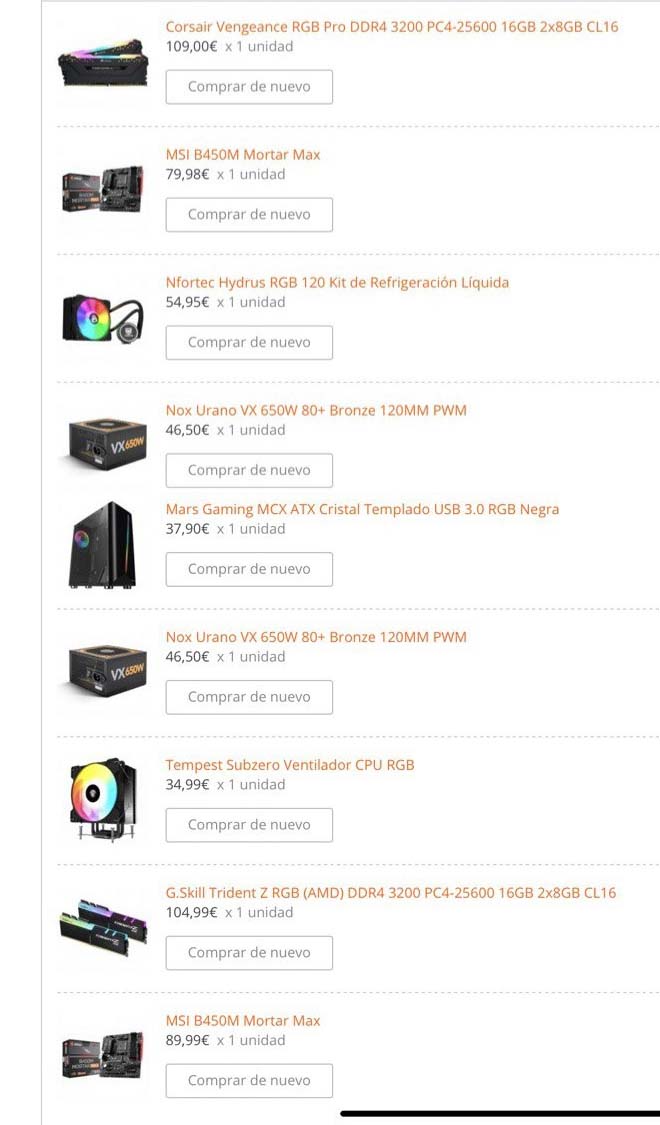Viewport: 660px width, 1125px height.
Task: Open the Corsair Vengeance RAM thumbnail
Action: [x=103, y=63]
